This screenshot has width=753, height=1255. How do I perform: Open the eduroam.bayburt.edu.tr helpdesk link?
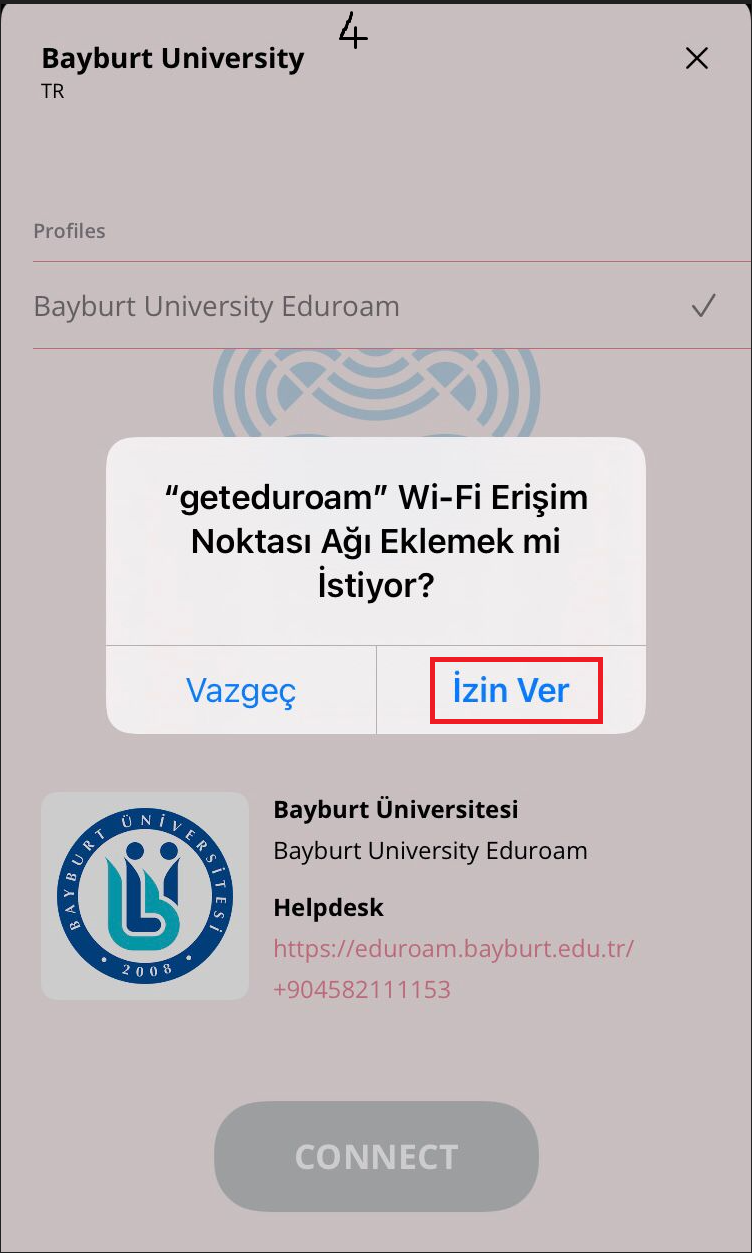[453, 947]
